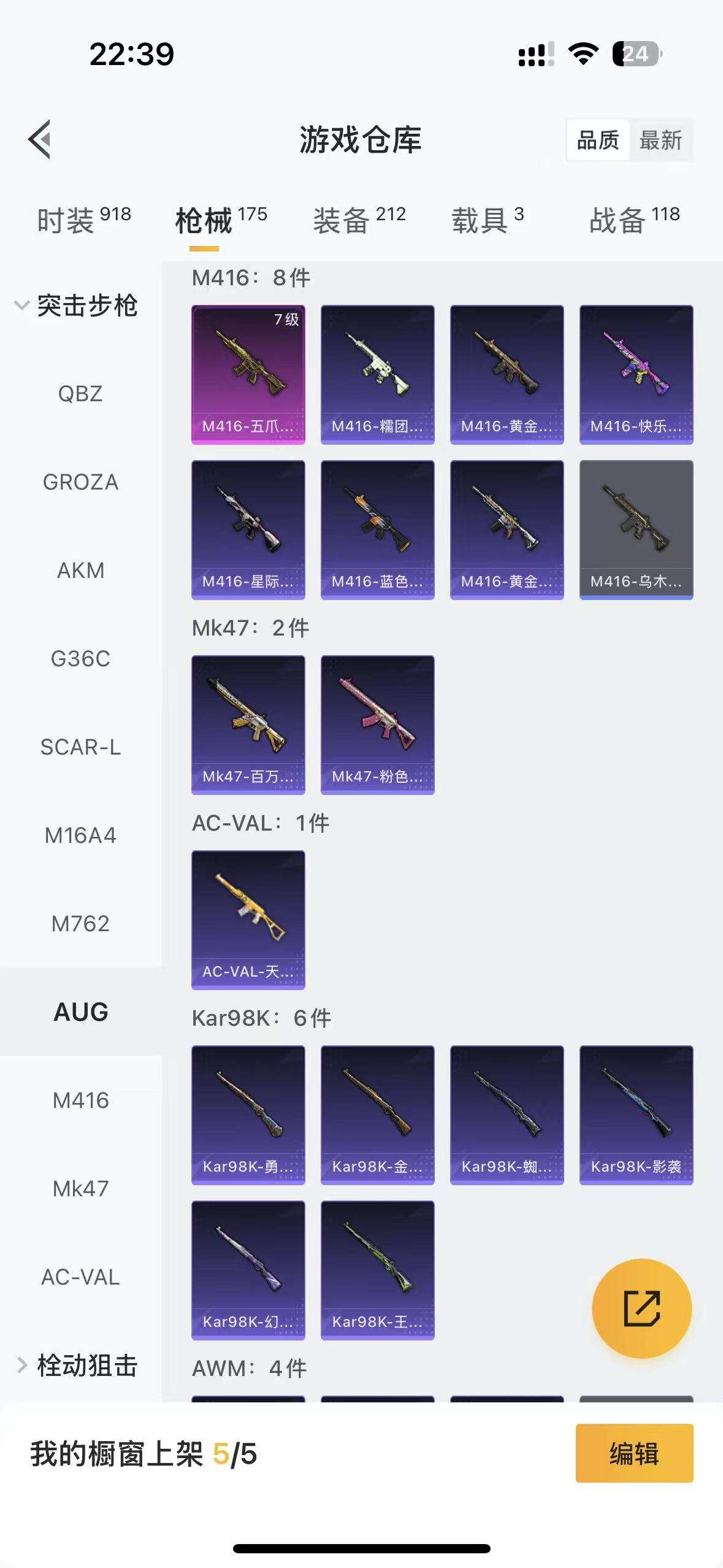The image size is (723, 1568).
Task: Switch to the 时装 tab
Action: coord(83,220)
